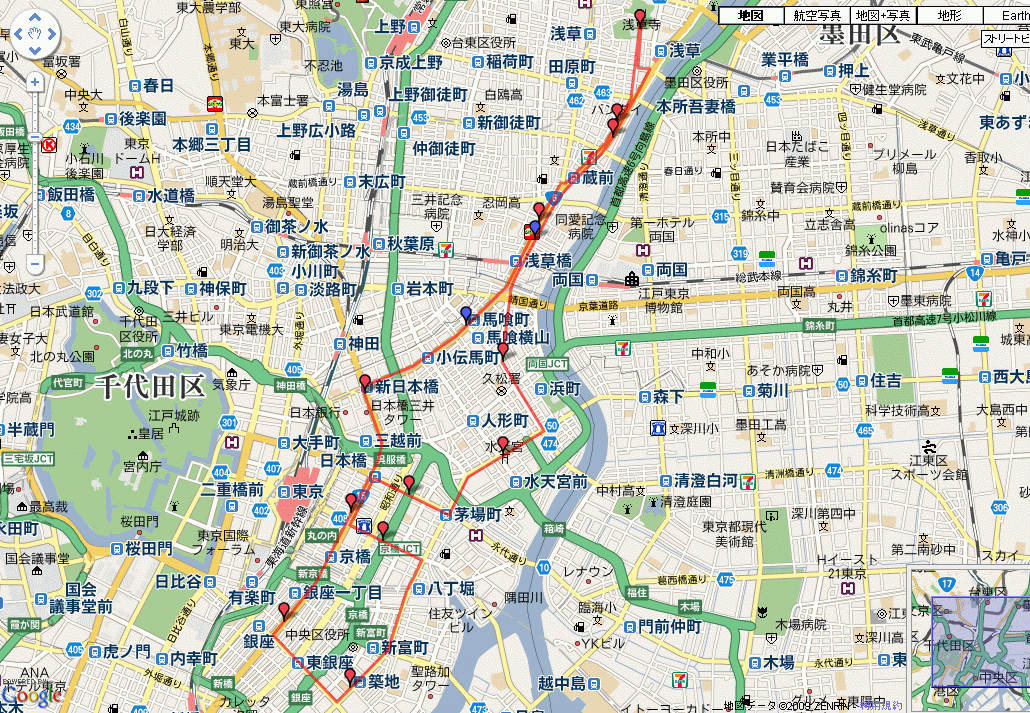Select the 地図 map view
The height and width of the screenshot is (713, 1030).
coord(750,15)
